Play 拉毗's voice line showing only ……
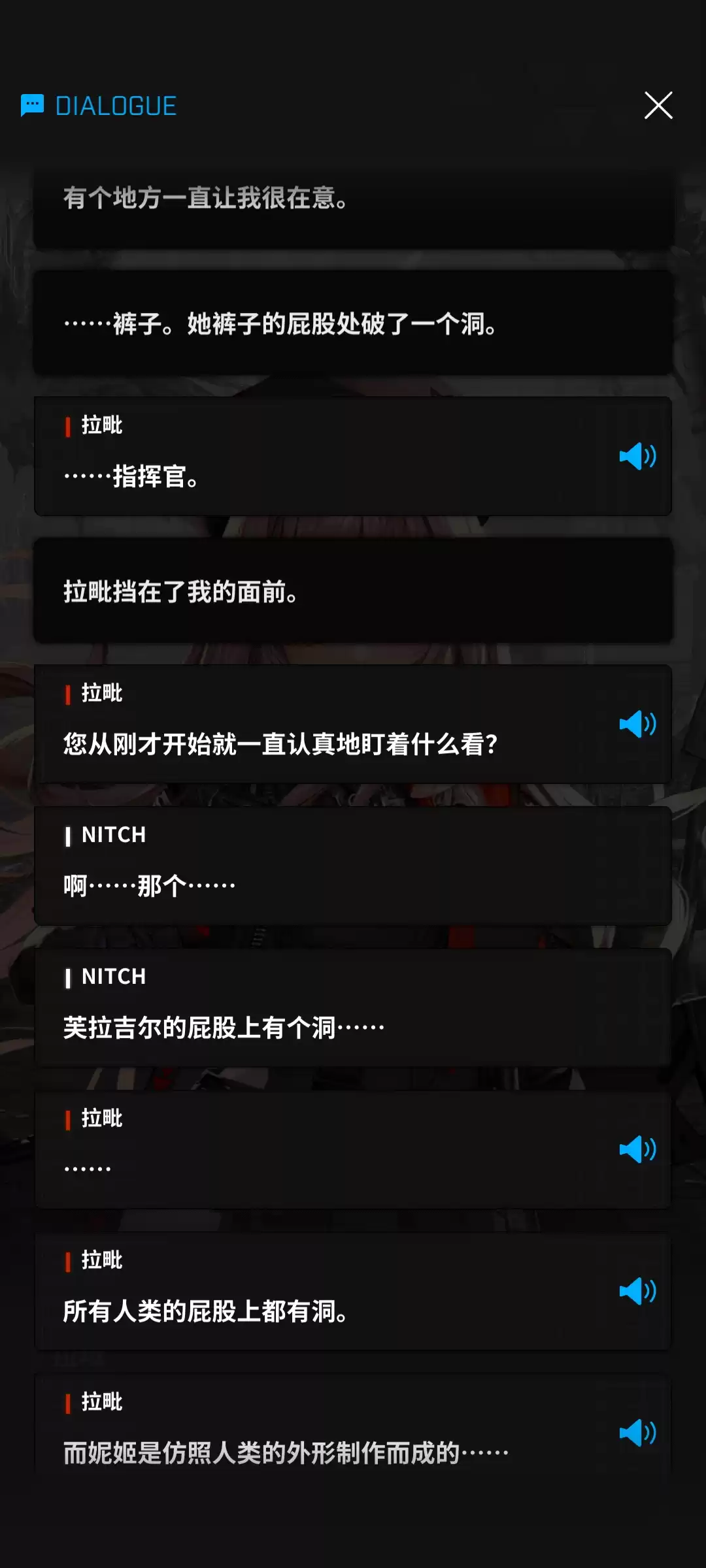 click(637, 1149)
